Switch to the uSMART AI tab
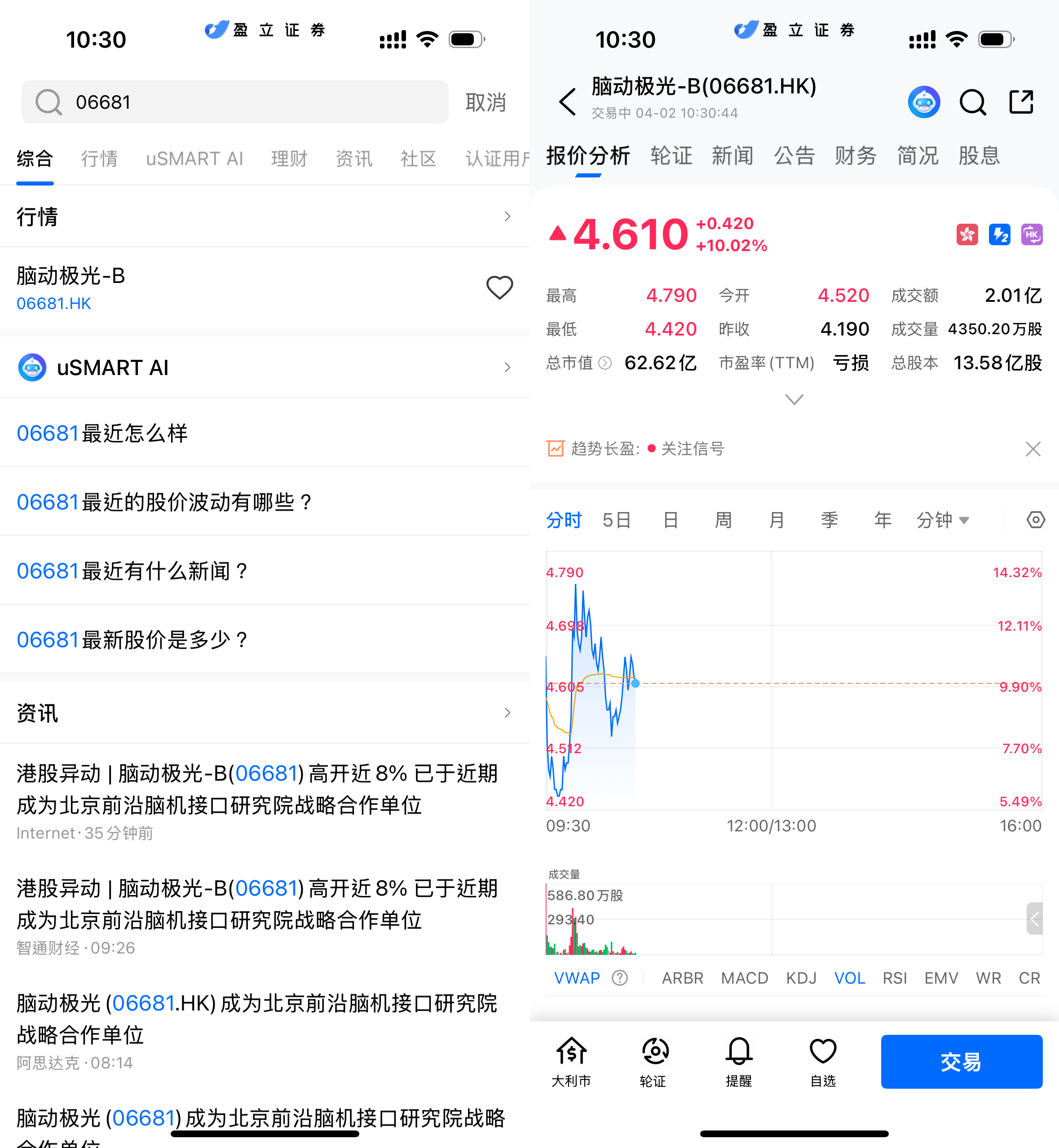1059x1148 pixels. pos(194,158)
